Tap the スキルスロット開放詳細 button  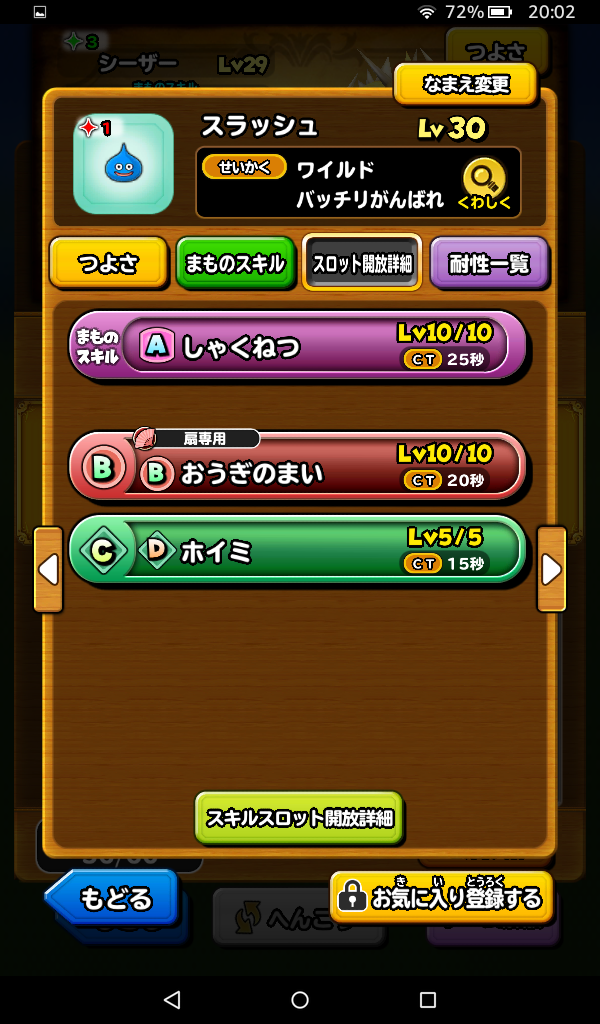[x=299, y=818]
